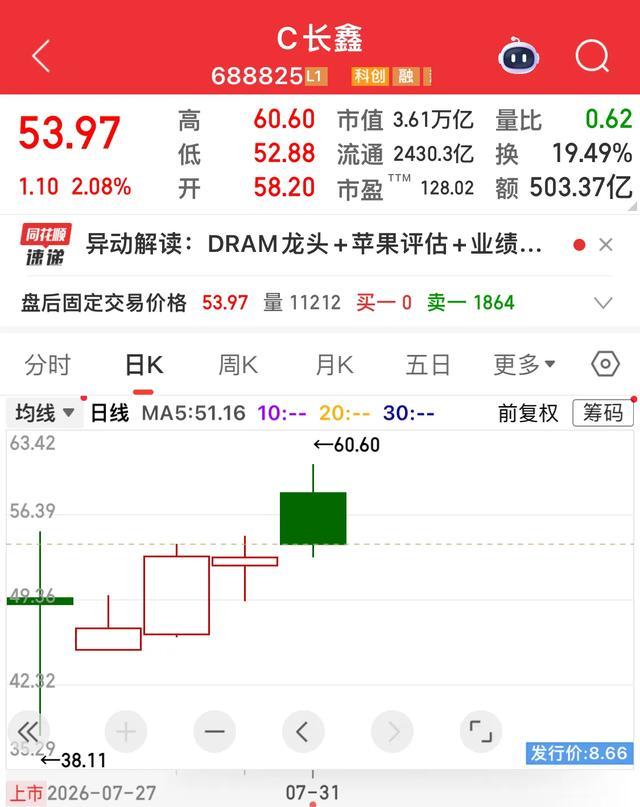Switch to the 分时 tab

tap(47, 365)
